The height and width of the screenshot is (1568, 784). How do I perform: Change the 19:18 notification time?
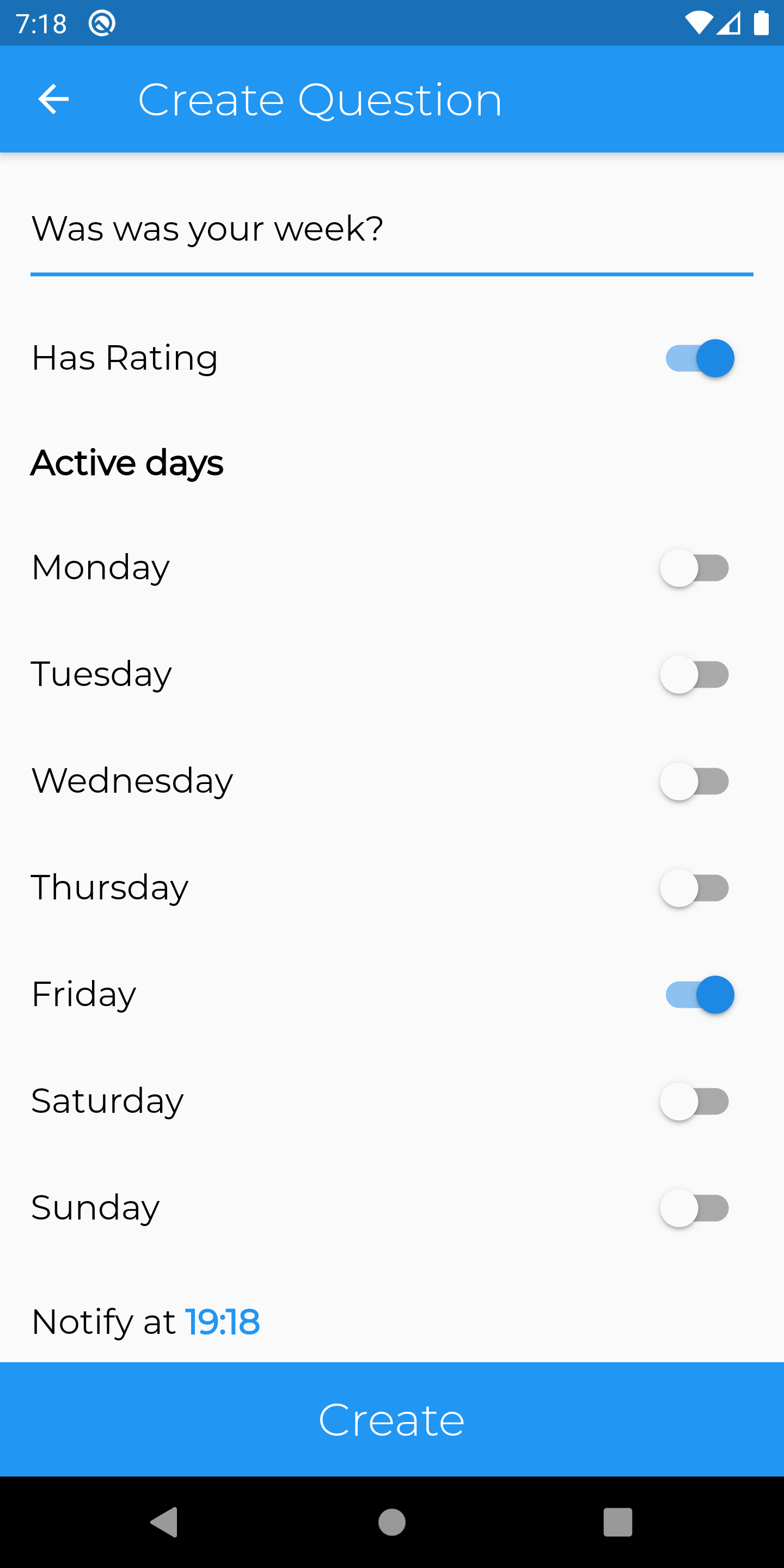tap(222, 1322)
